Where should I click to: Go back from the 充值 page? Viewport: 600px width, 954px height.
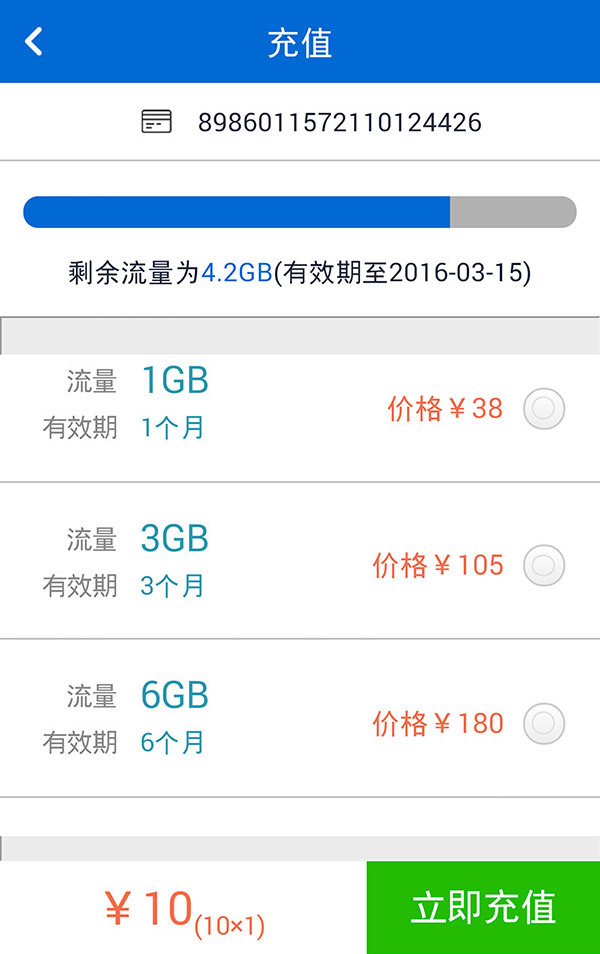pos(35,42)
